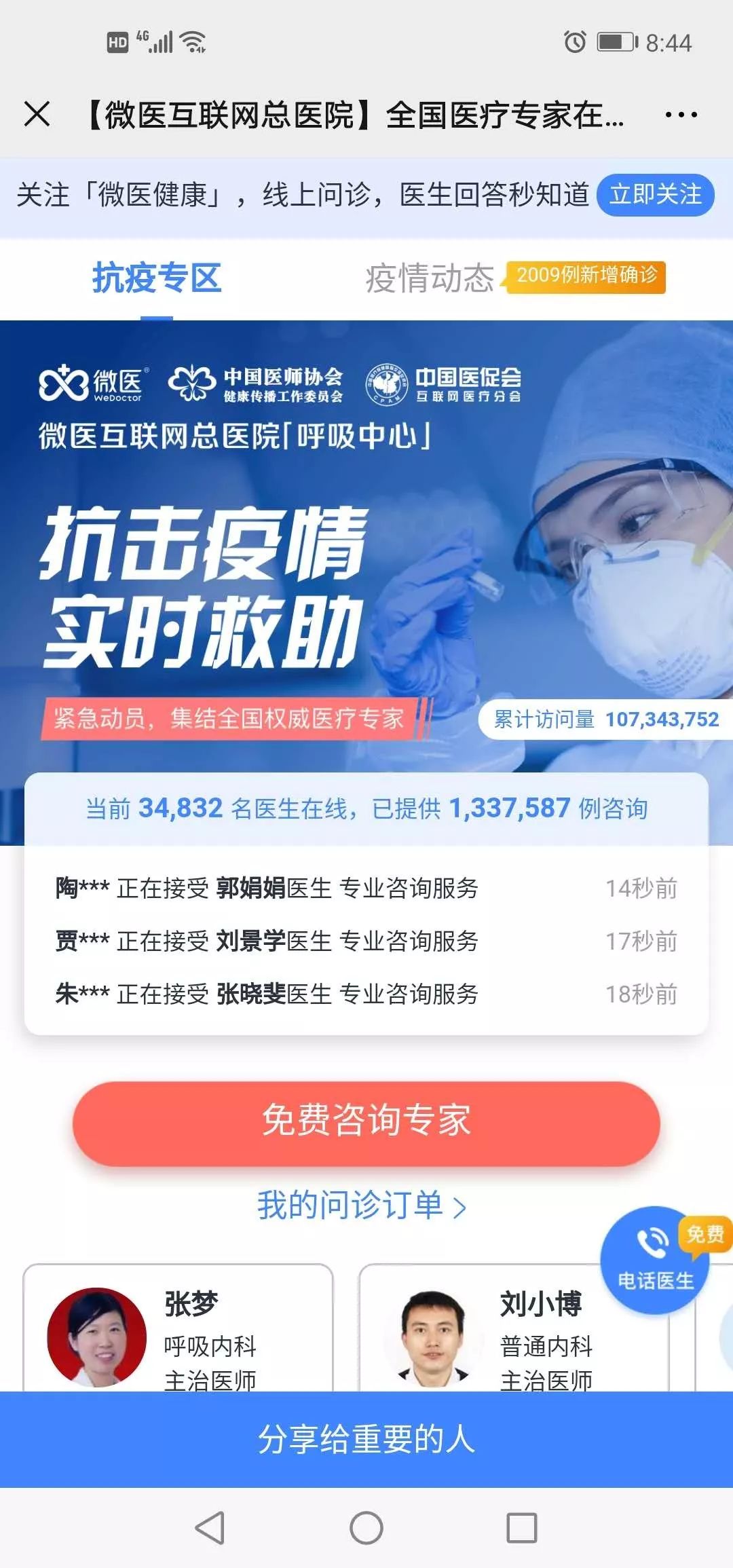This screenshot has width=733, height=1568.
Task: Open 我的问诊订单 link
Action: 361,1206
